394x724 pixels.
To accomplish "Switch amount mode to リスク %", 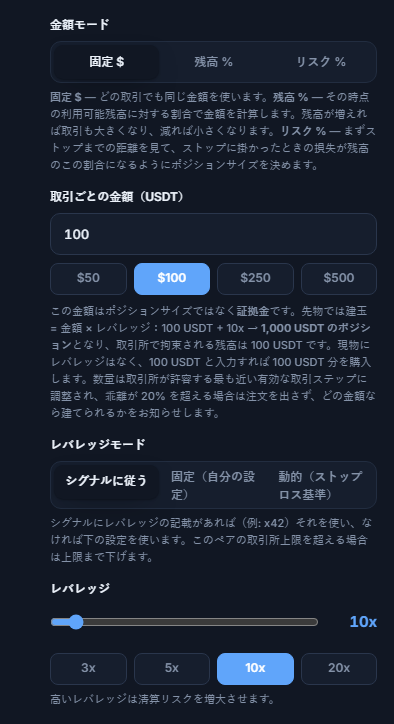I will 321,62.
